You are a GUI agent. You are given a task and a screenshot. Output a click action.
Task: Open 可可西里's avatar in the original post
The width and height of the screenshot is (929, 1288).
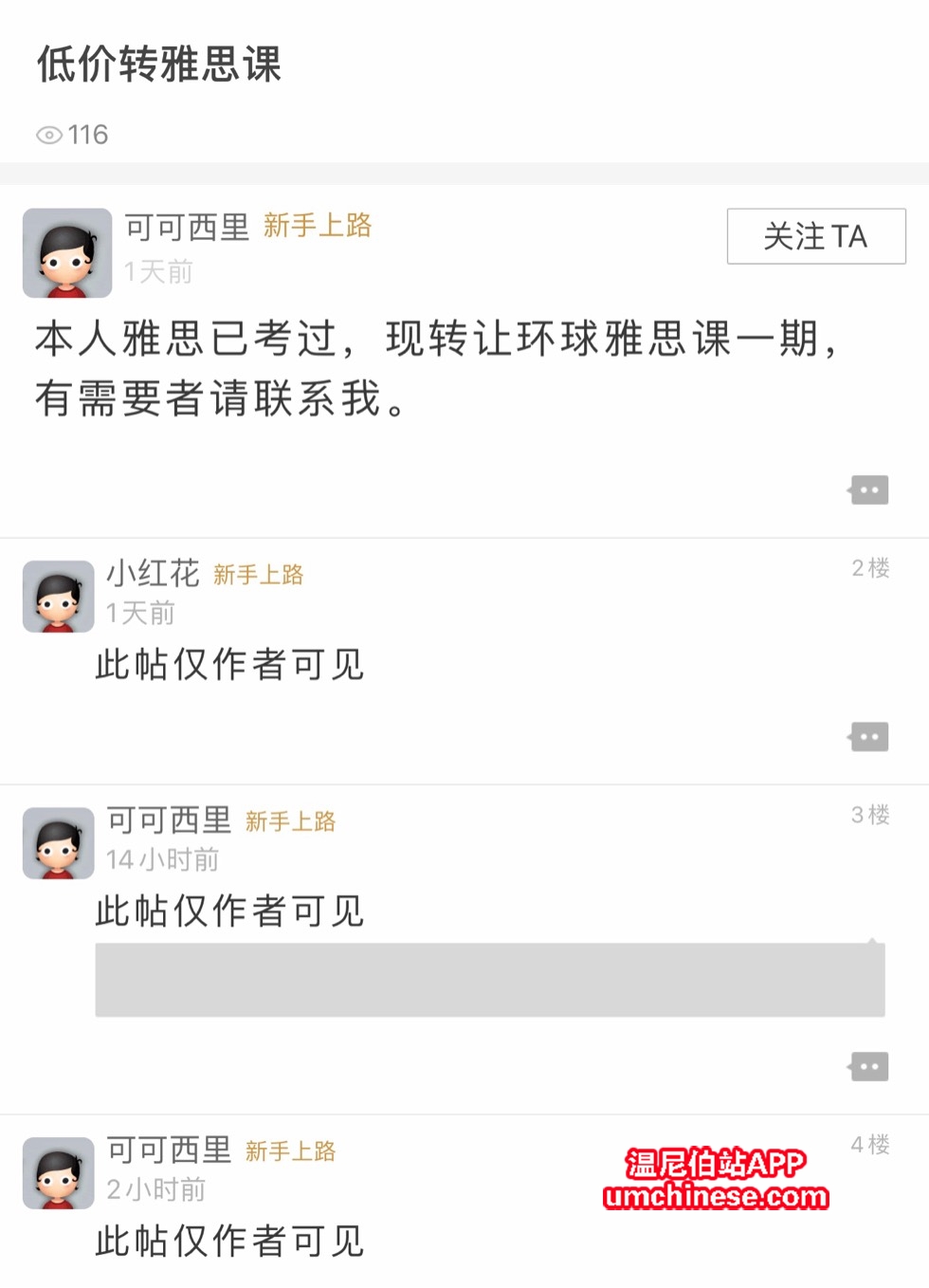coord(66,253)
